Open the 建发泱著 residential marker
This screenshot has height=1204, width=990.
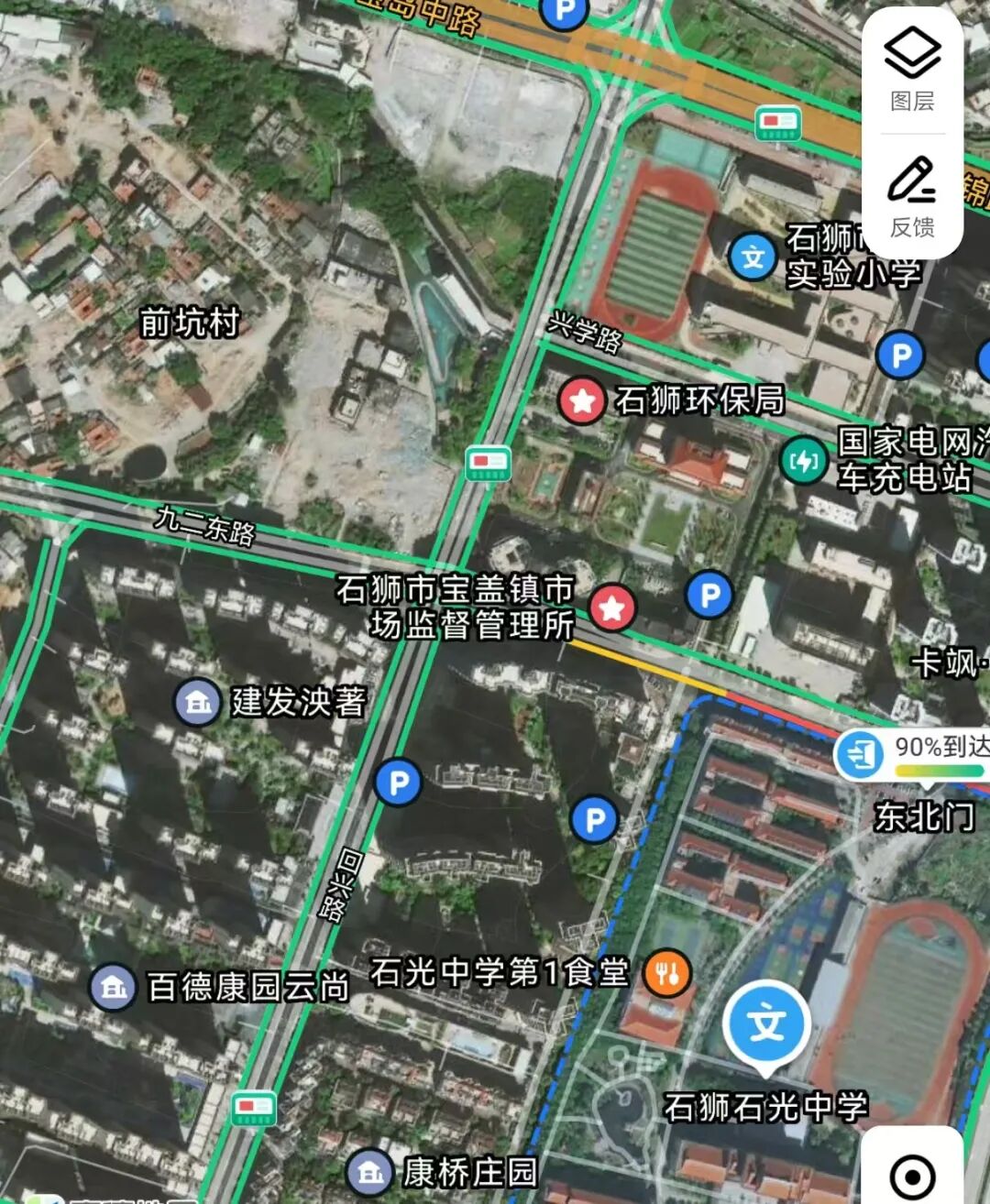(197, 703)
